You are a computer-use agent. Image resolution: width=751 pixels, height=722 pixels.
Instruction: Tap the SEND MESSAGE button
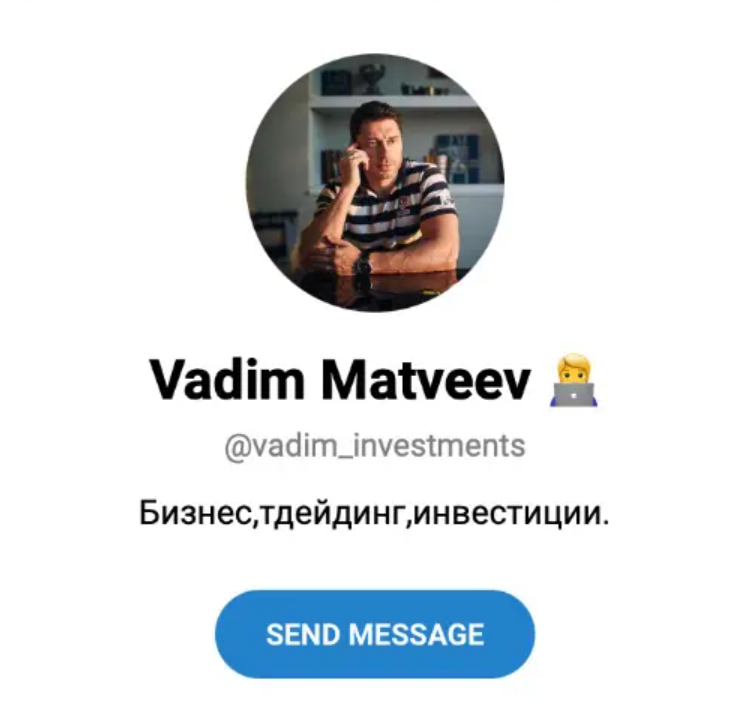pyautogui.click(x=375, y=634)
